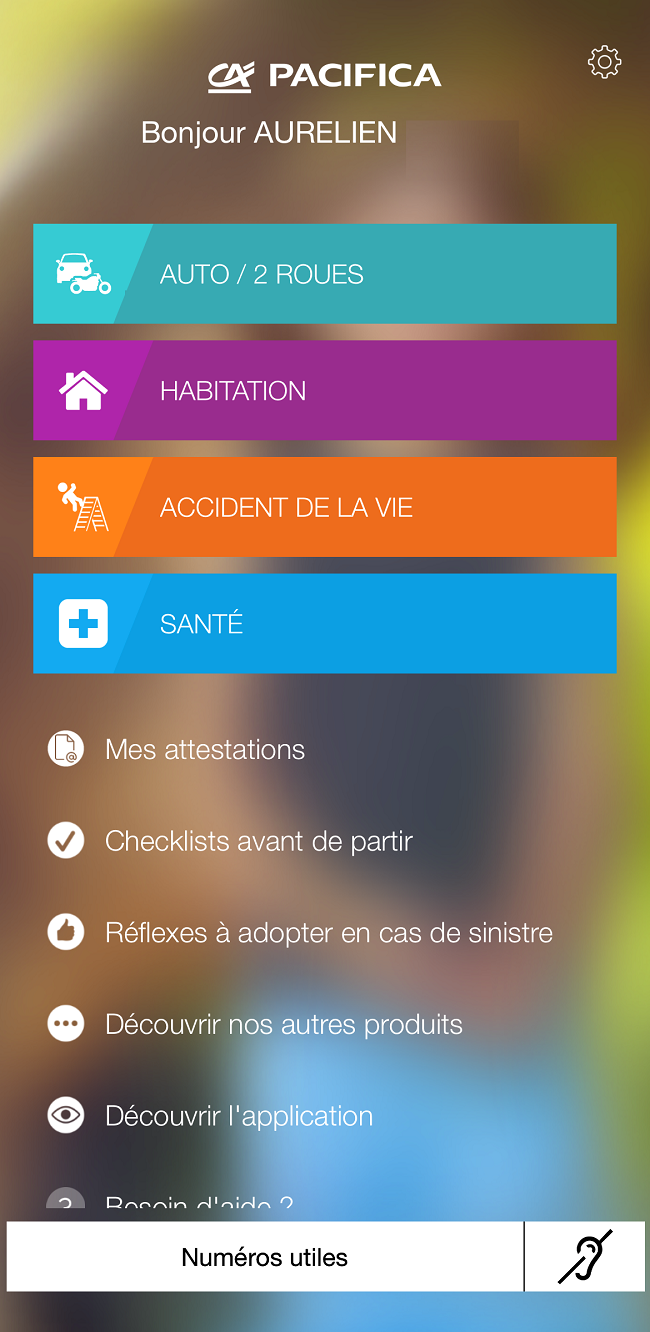The height and width of the screenshot is (1332, 650).
Task: Open the hearing-impaired accessibility icon
Action: click(585, 1257)
